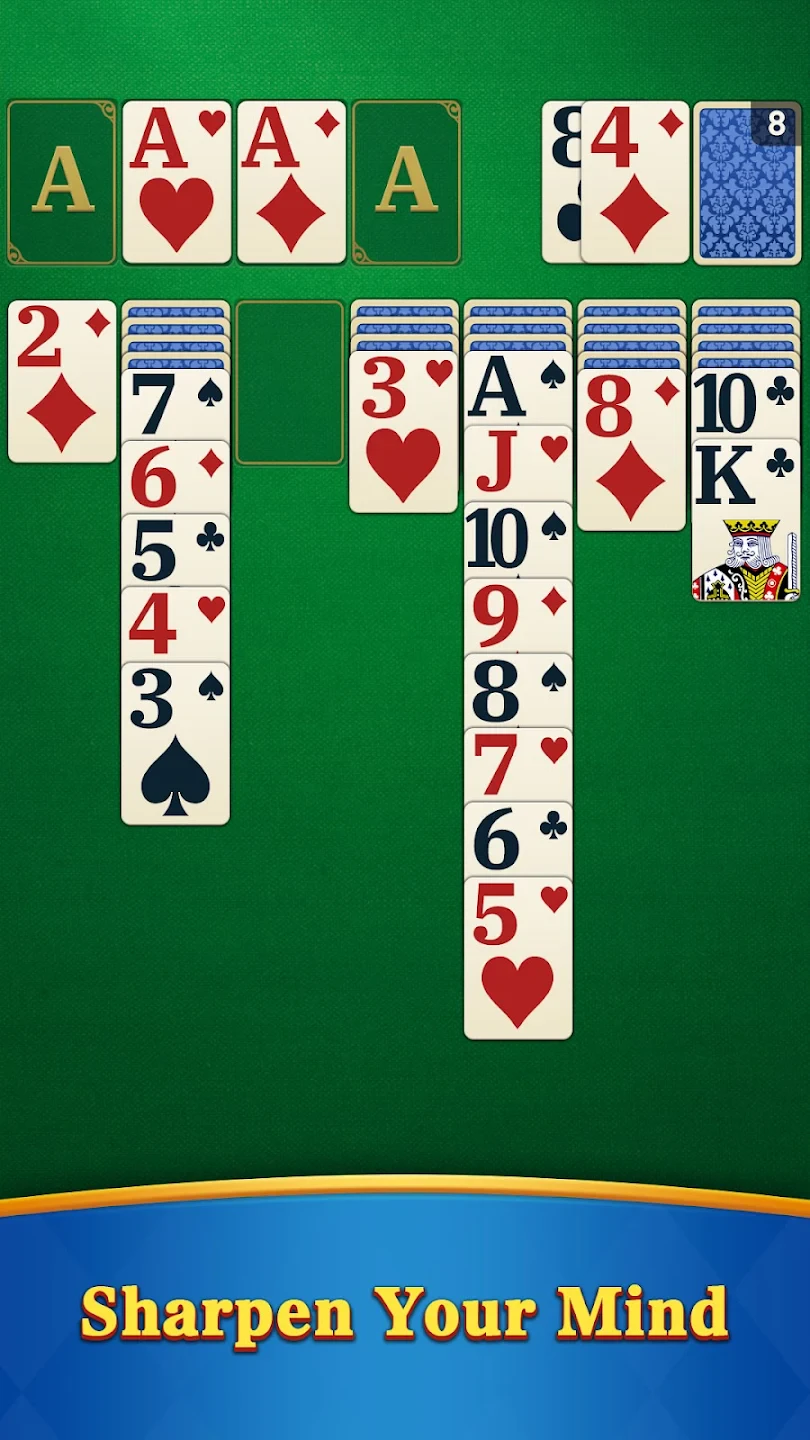Tap the 4 of diamonds in the waste pile
This screenshot has width=810, height=1440.
tap(635, 185)
